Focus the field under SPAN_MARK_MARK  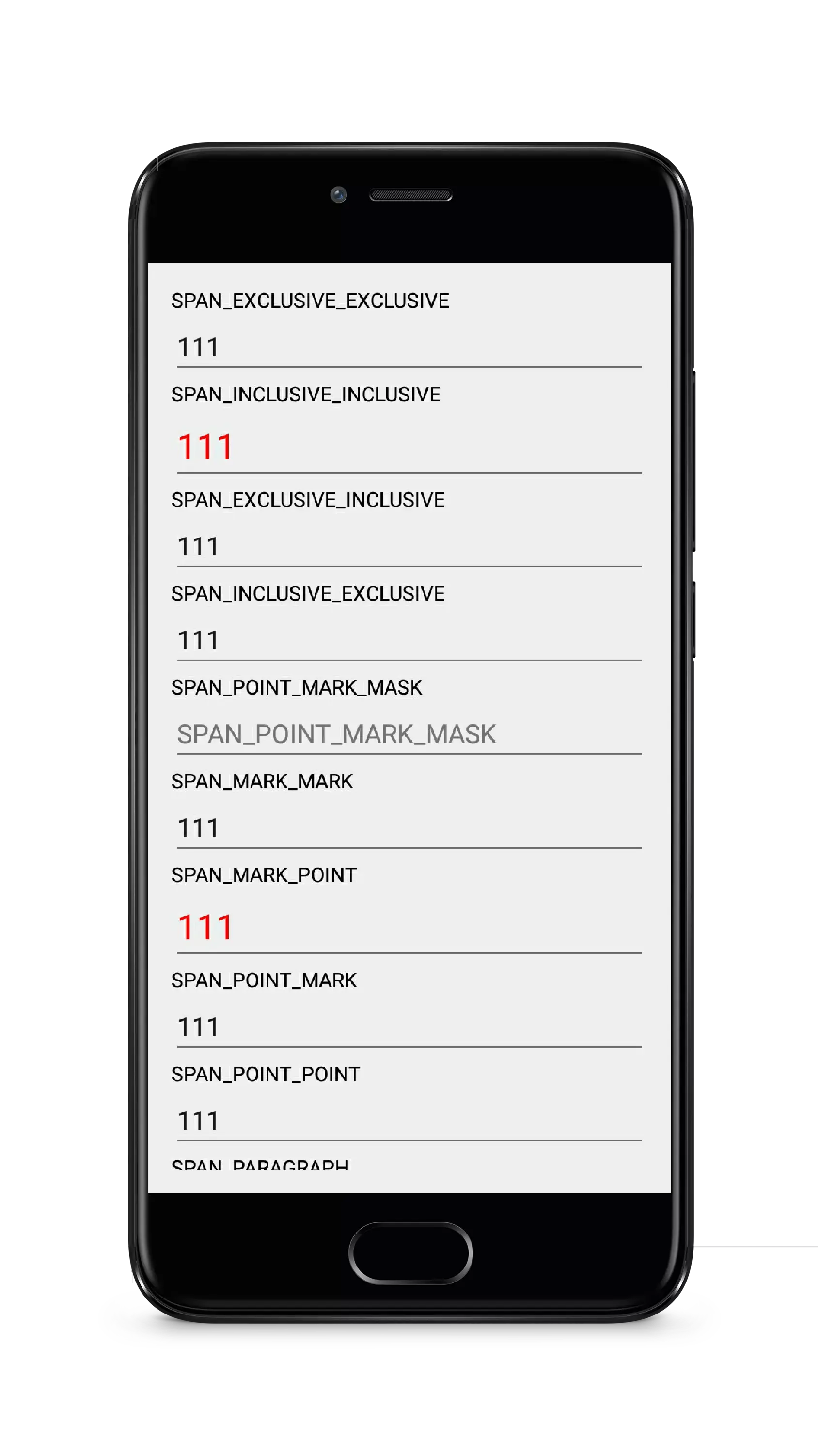coord(409,828)
